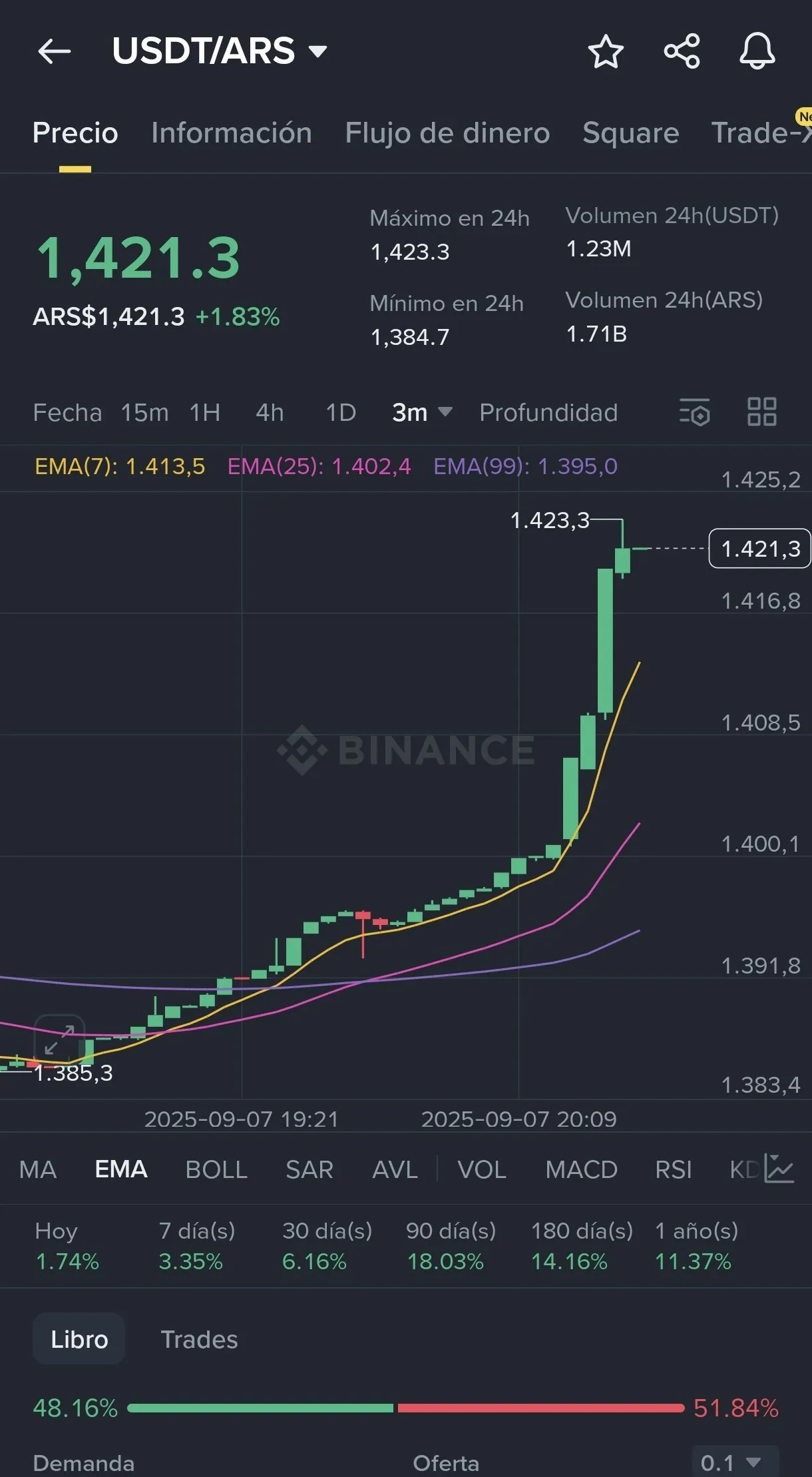This screenshot has width=812, height=1477.
Task: Add USDT/ARS to favorites with star
Action: [x=606, y=51]
